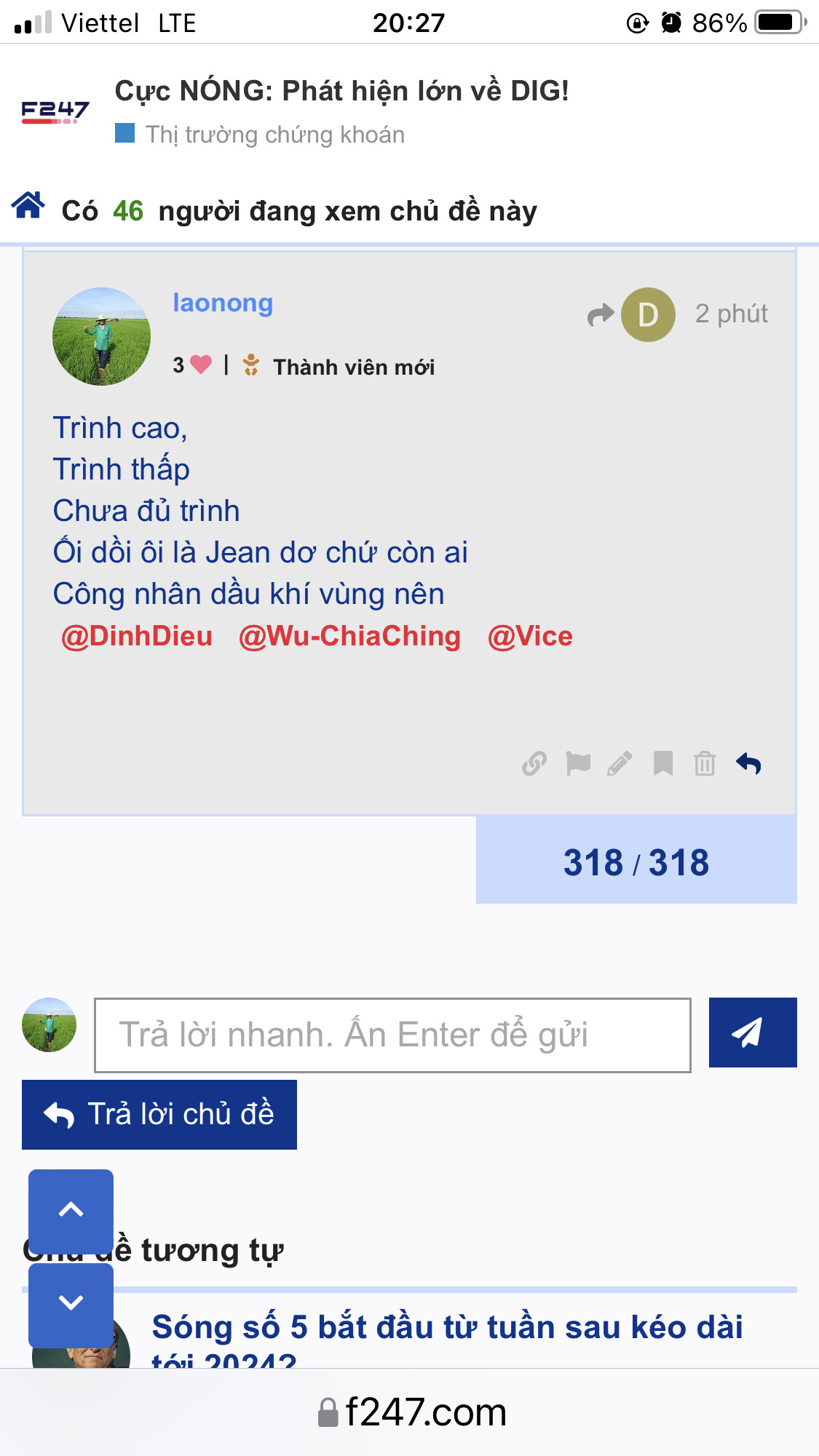This screenshot has height=1456, width=819.
Task: Open @DinhDieu mention
Action: [x=137, y=637]
